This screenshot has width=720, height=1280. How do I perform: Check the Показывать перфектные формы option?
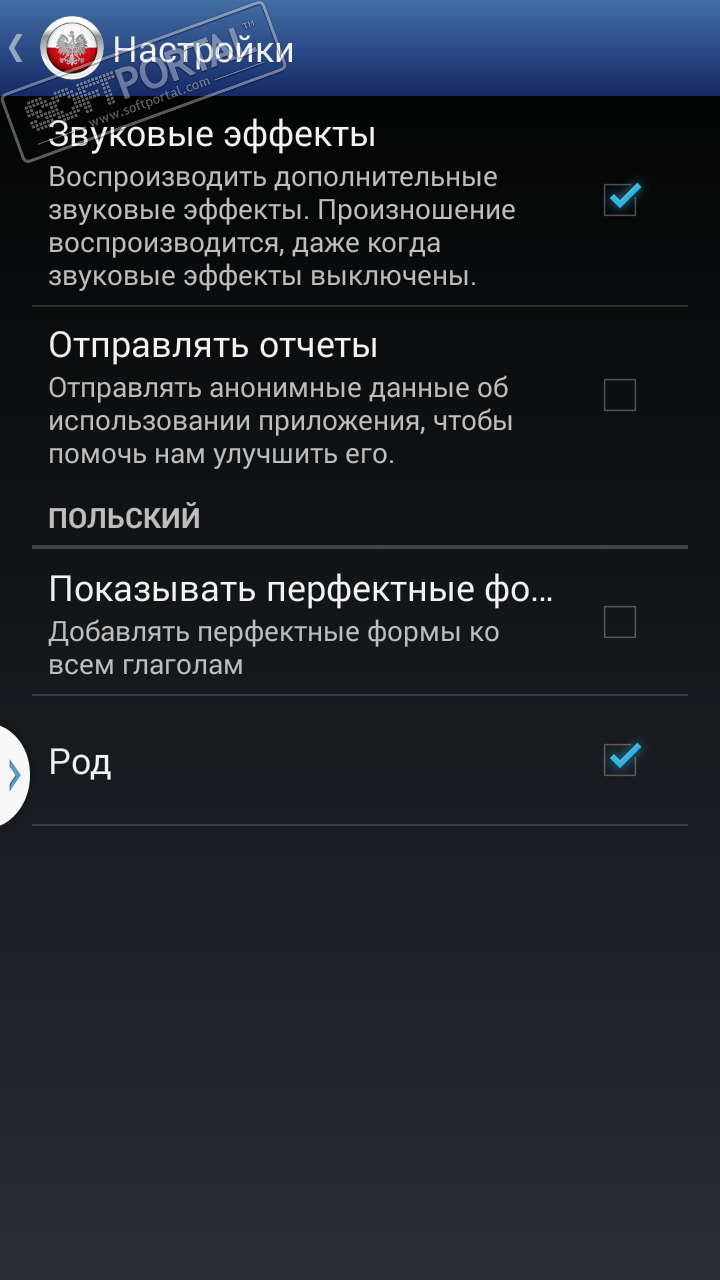click(620, 622)
